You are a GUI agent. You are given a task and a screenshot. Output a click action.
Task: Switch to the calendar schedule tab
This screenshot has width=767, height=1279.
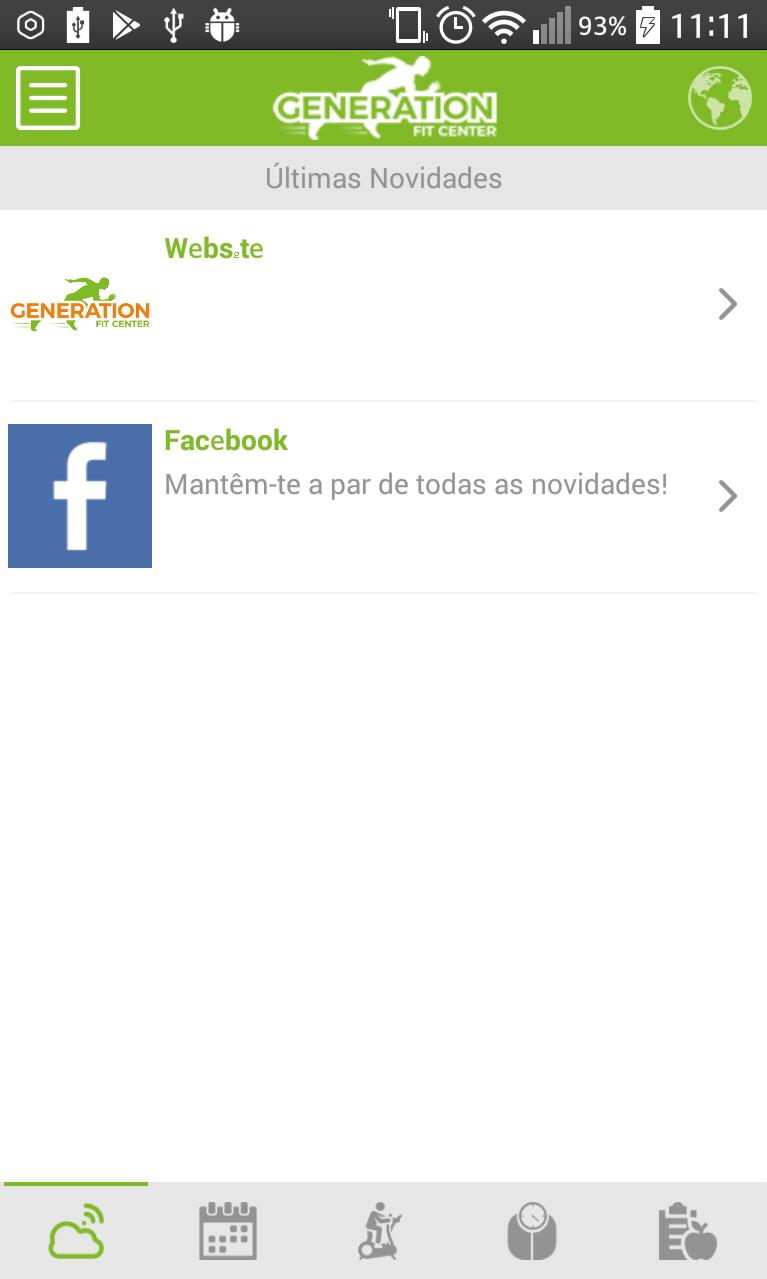[x=228, y=1231]
